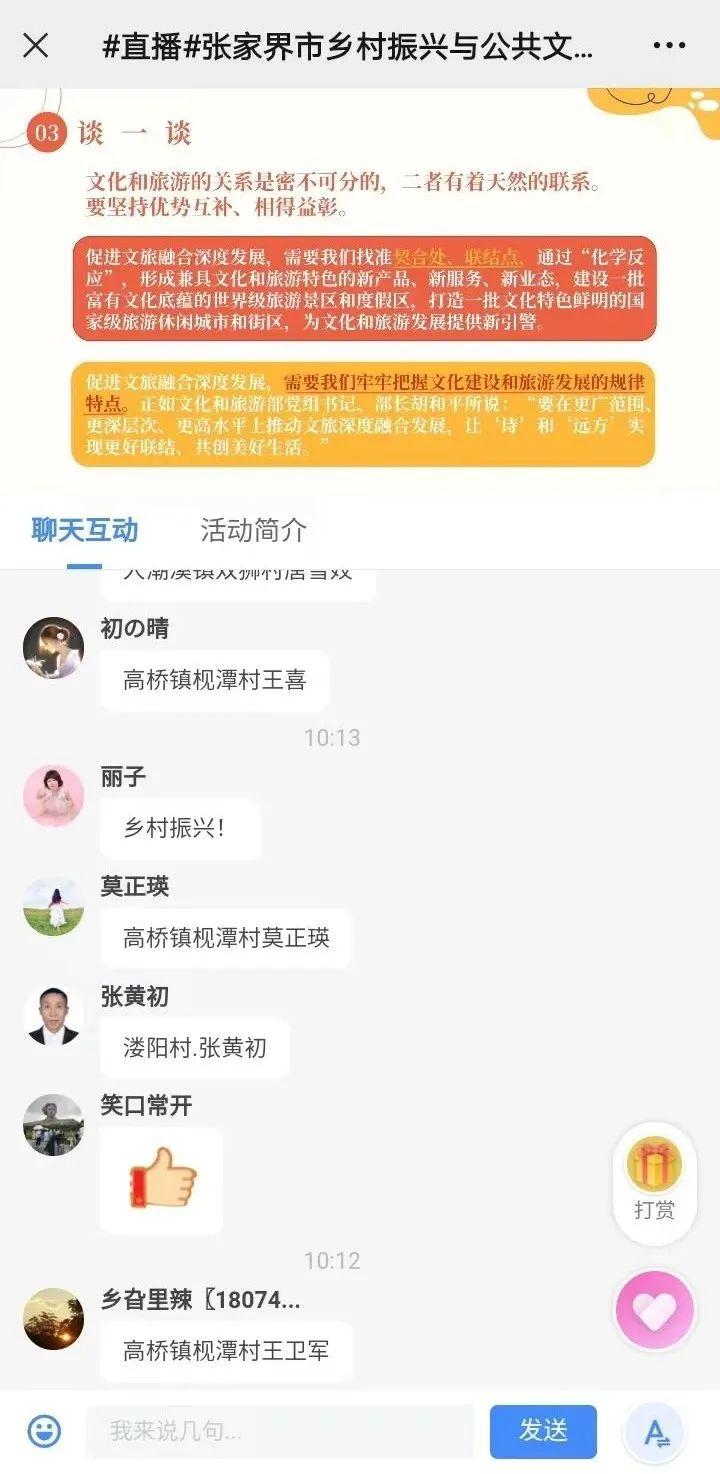Focus the 我来说几句 message field
Image resolution: width=720 pixels, height=1474 pixels.
pyautogui.click(x=280, y=1432)
